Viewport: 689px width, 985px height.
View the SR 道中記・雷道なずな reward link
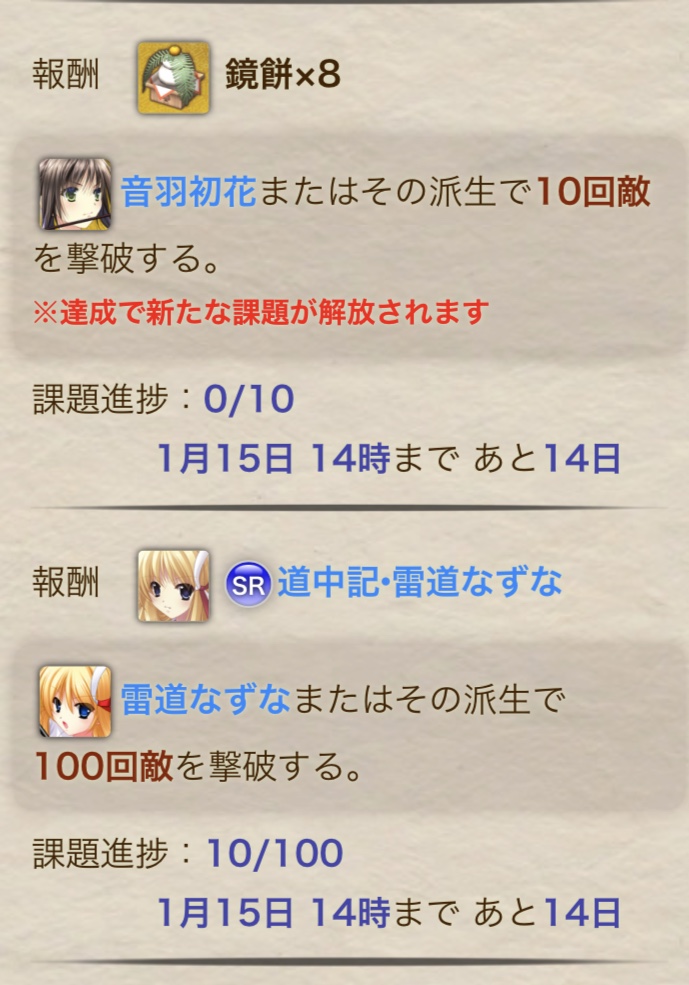(x=419, y=584)
